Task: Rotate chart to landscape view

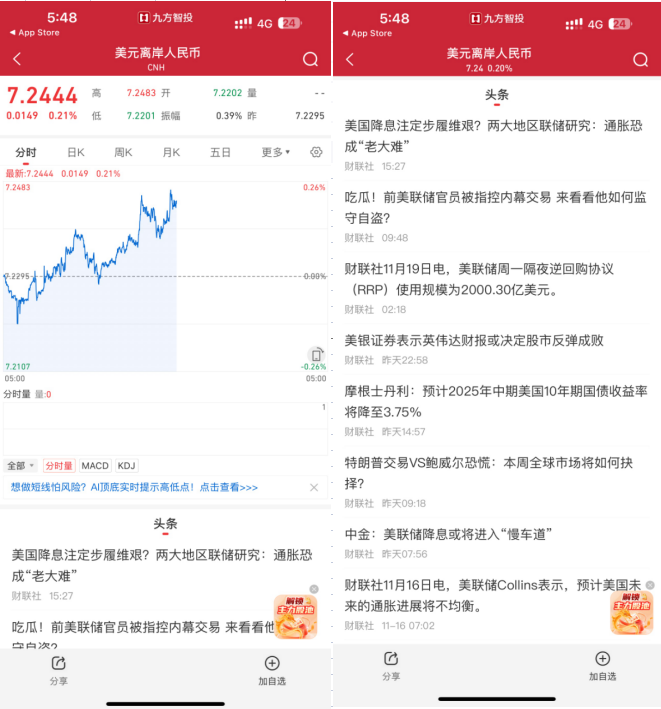Action: coord(316,355)
